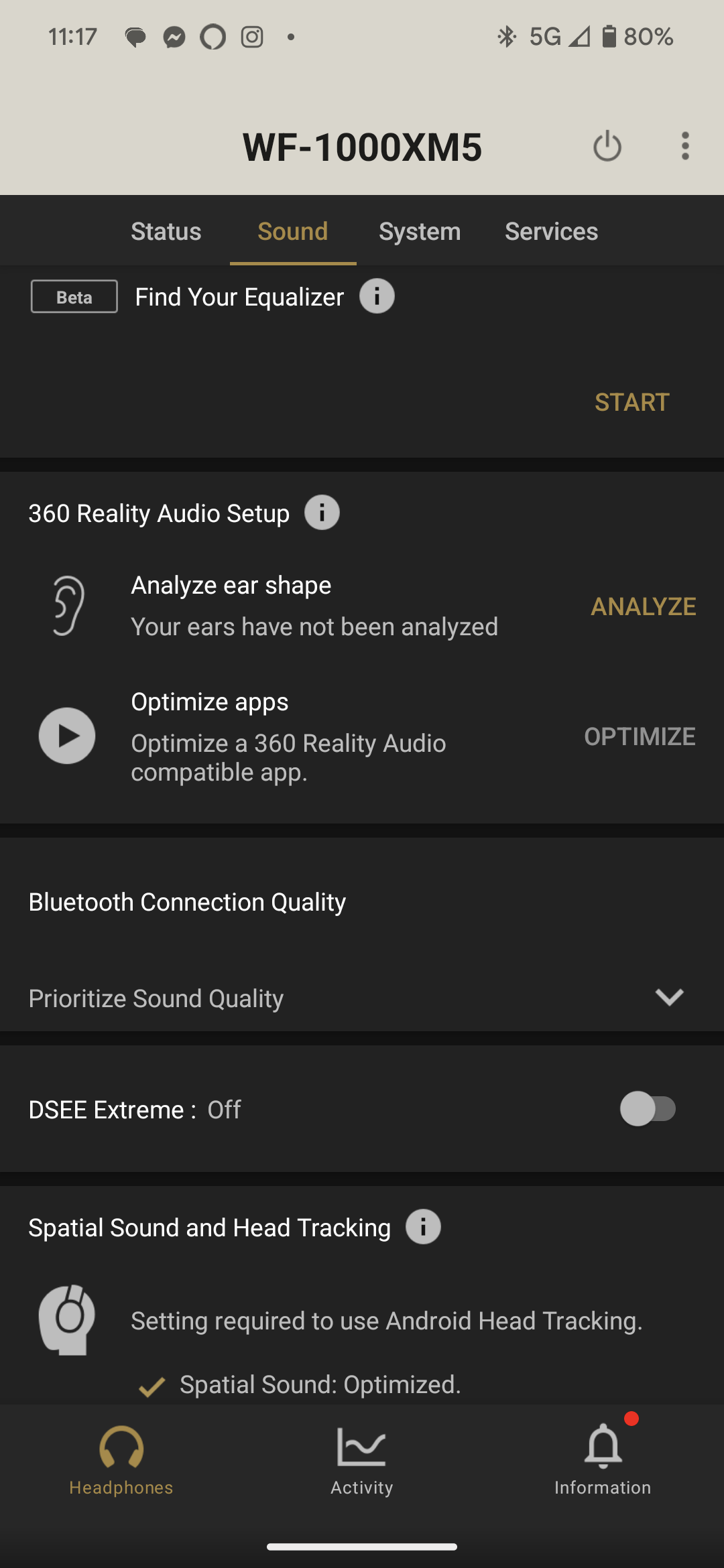Screen dimensions: 724x1568
Task: Select the Headphones bottom tab
Action: coord(121,1461)
